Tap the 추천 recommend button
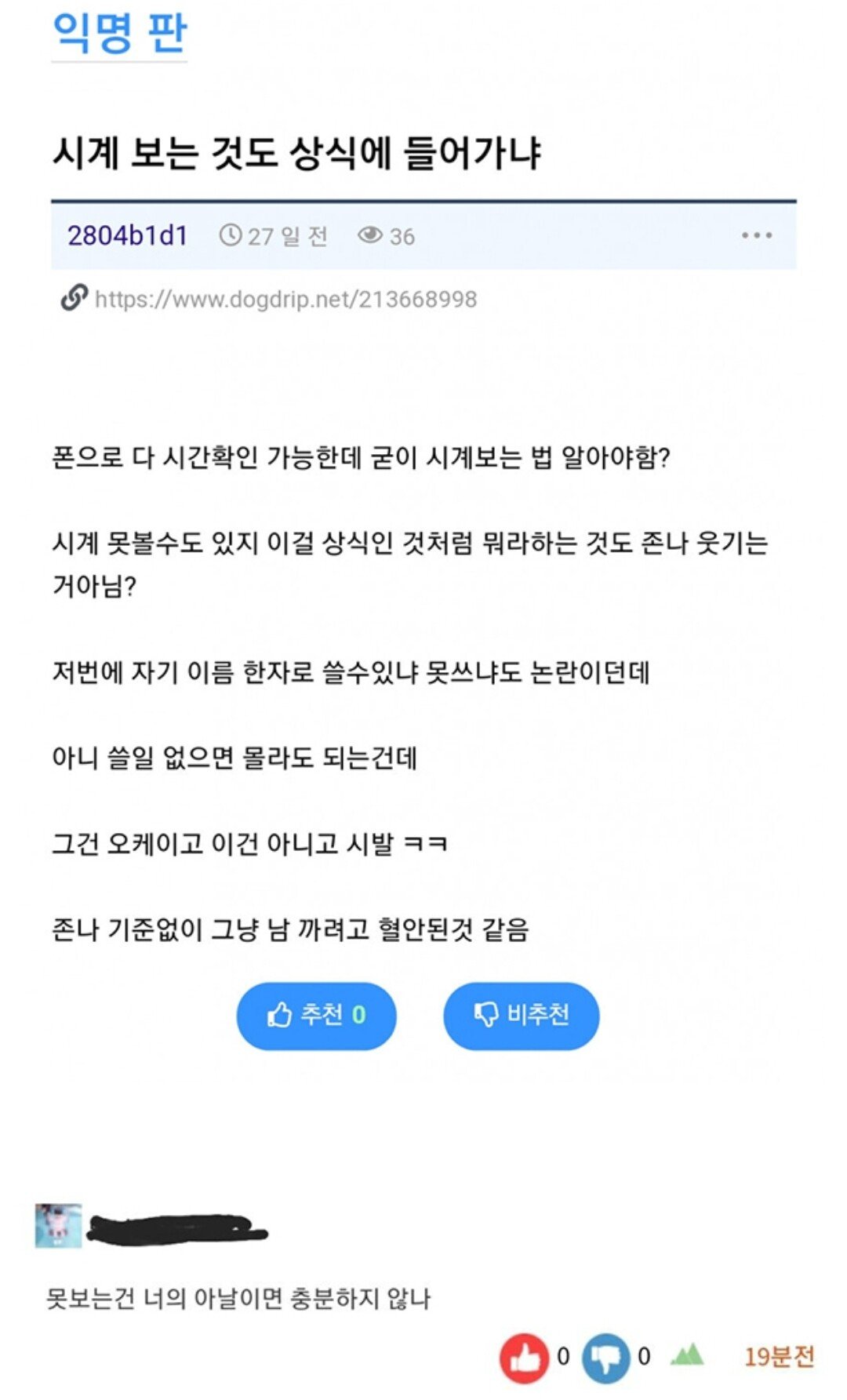The height and width of the screenshot is (1400, 847). (316, 1016)
